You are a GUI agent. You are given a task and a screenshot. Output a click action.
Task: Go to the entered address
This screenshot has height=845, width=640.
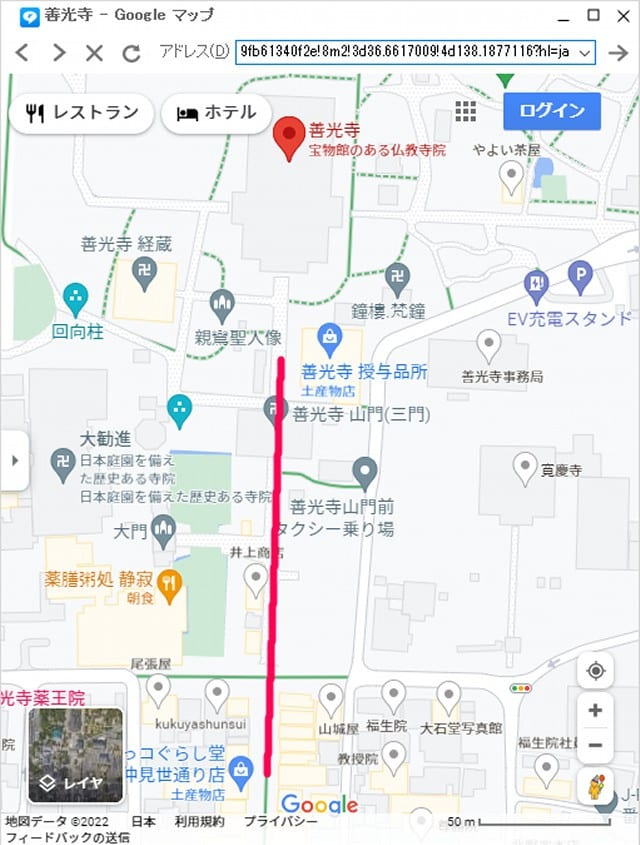[x=618, y=53]
